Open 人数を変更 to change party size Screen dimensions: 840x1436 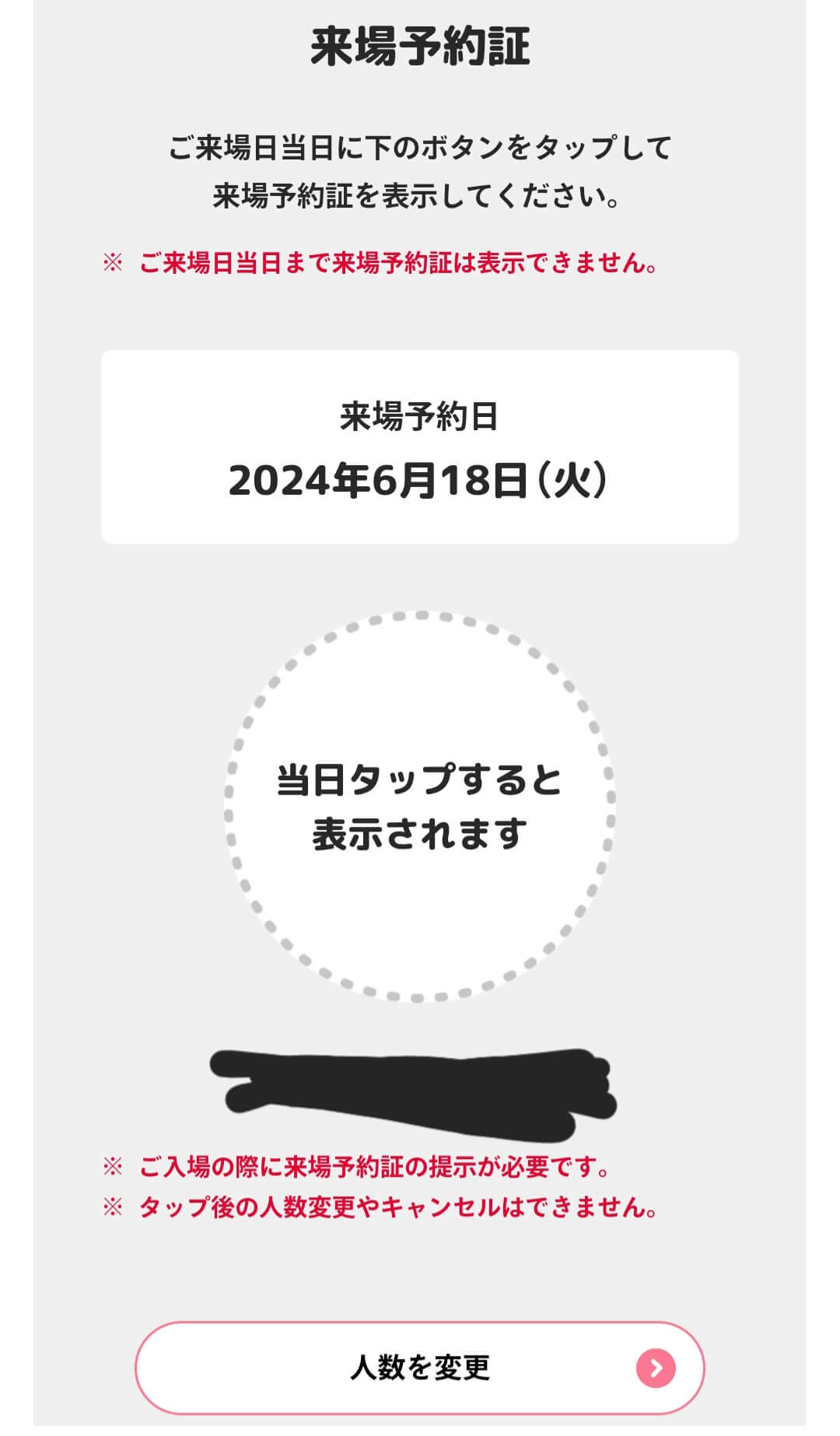point(420,1367)
